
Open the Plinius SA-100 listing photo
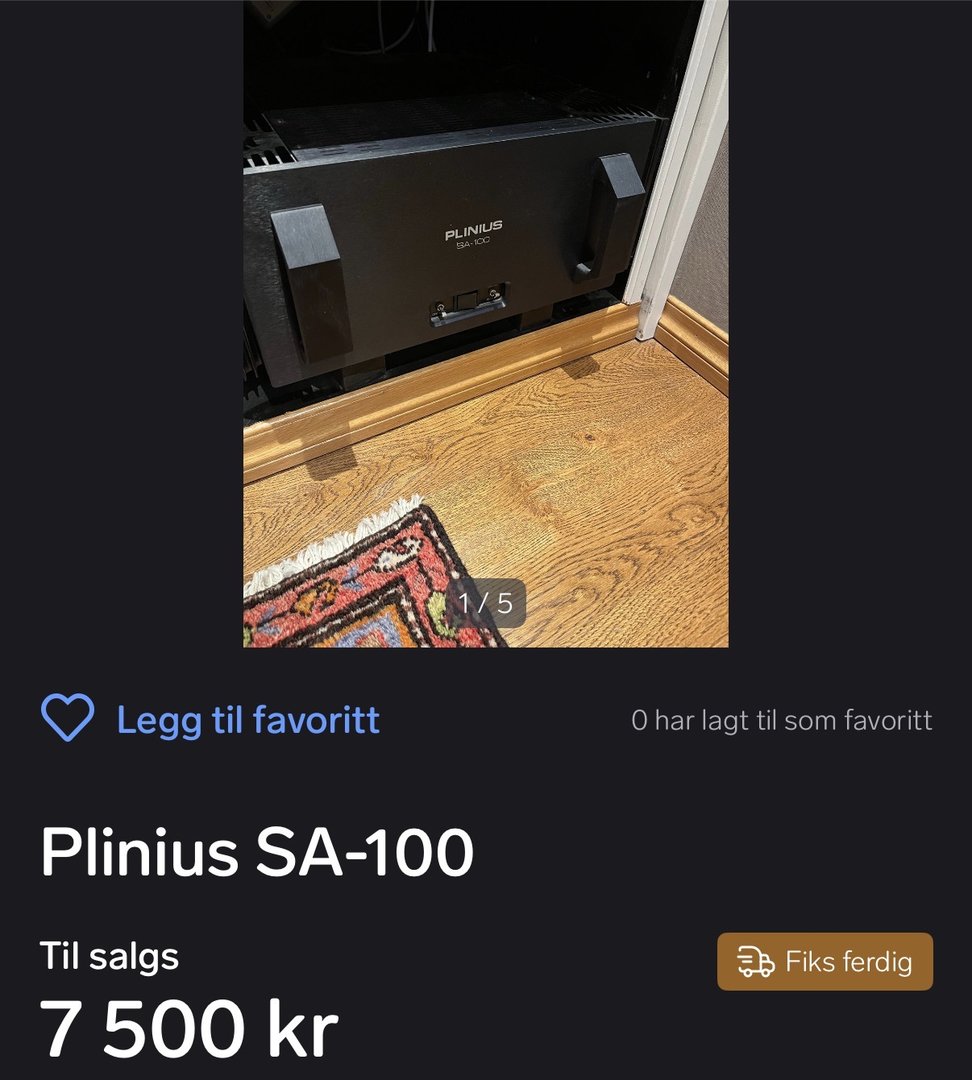pyautogui.click(x=485, y=323)
